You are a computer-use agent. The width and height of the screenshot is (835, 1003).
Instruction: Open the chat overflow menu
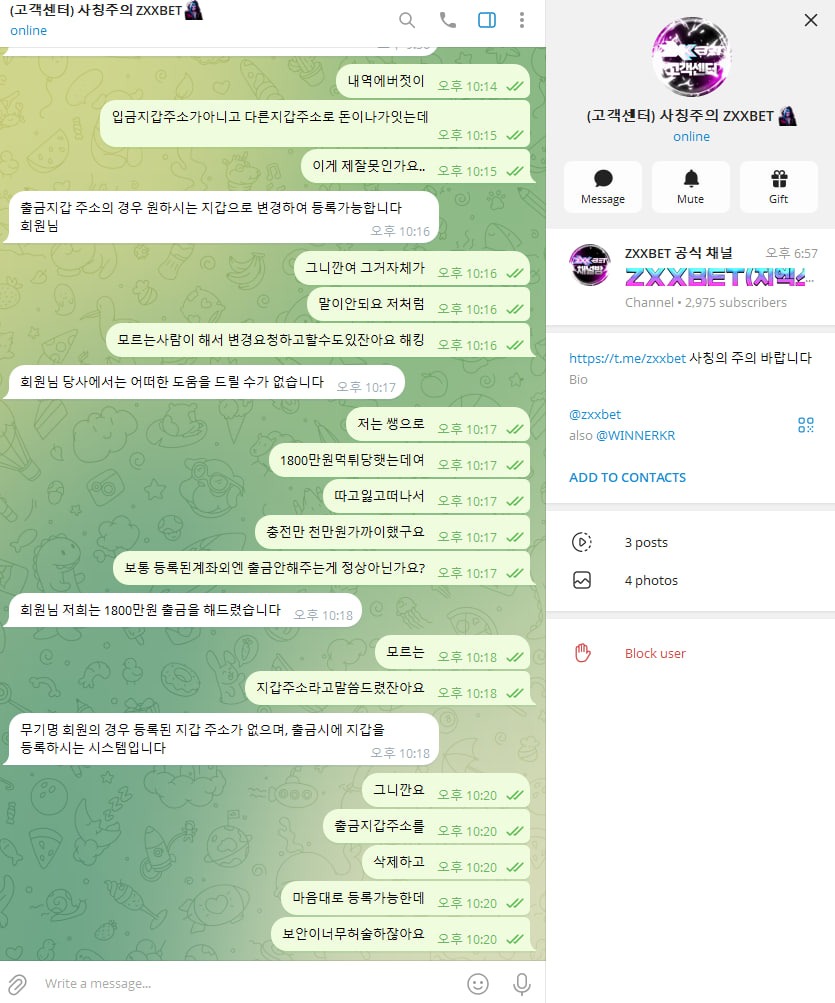click(522, 20)
